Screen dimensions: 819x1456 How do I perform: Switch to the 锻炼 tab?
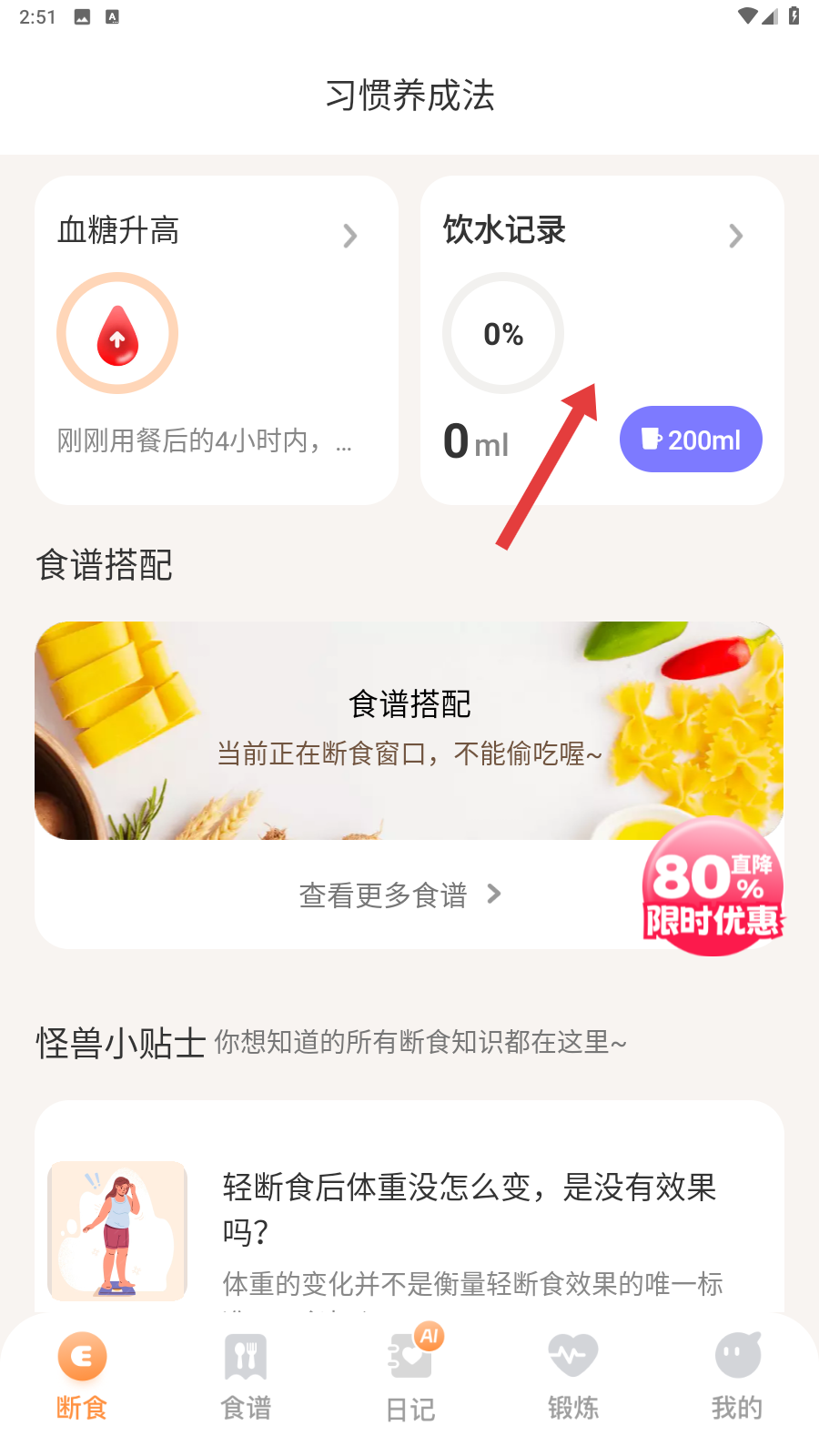click(x=573, y=1376)
